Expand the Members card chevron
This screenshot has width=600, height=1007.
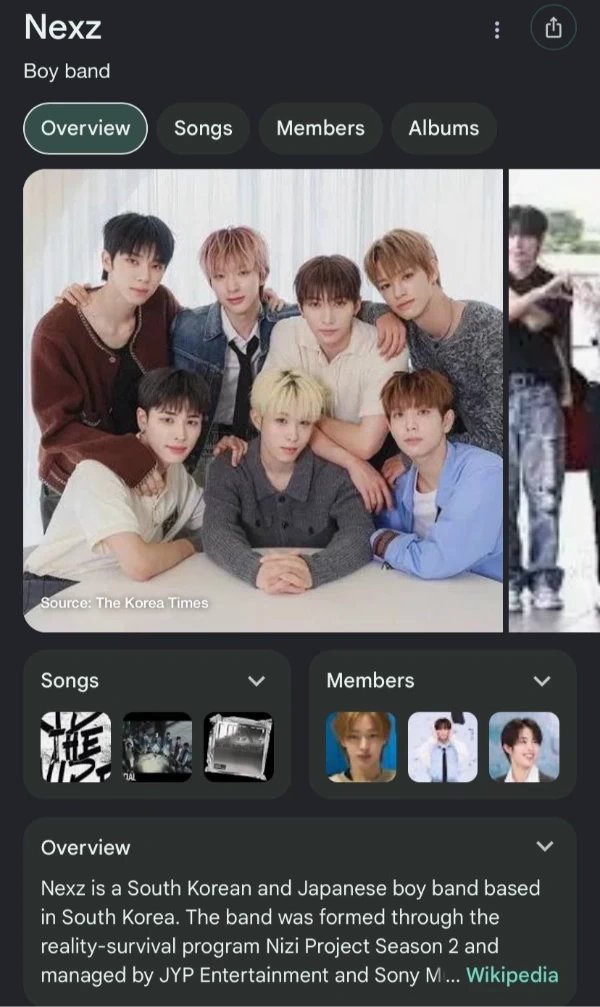[x=542, y=681]
